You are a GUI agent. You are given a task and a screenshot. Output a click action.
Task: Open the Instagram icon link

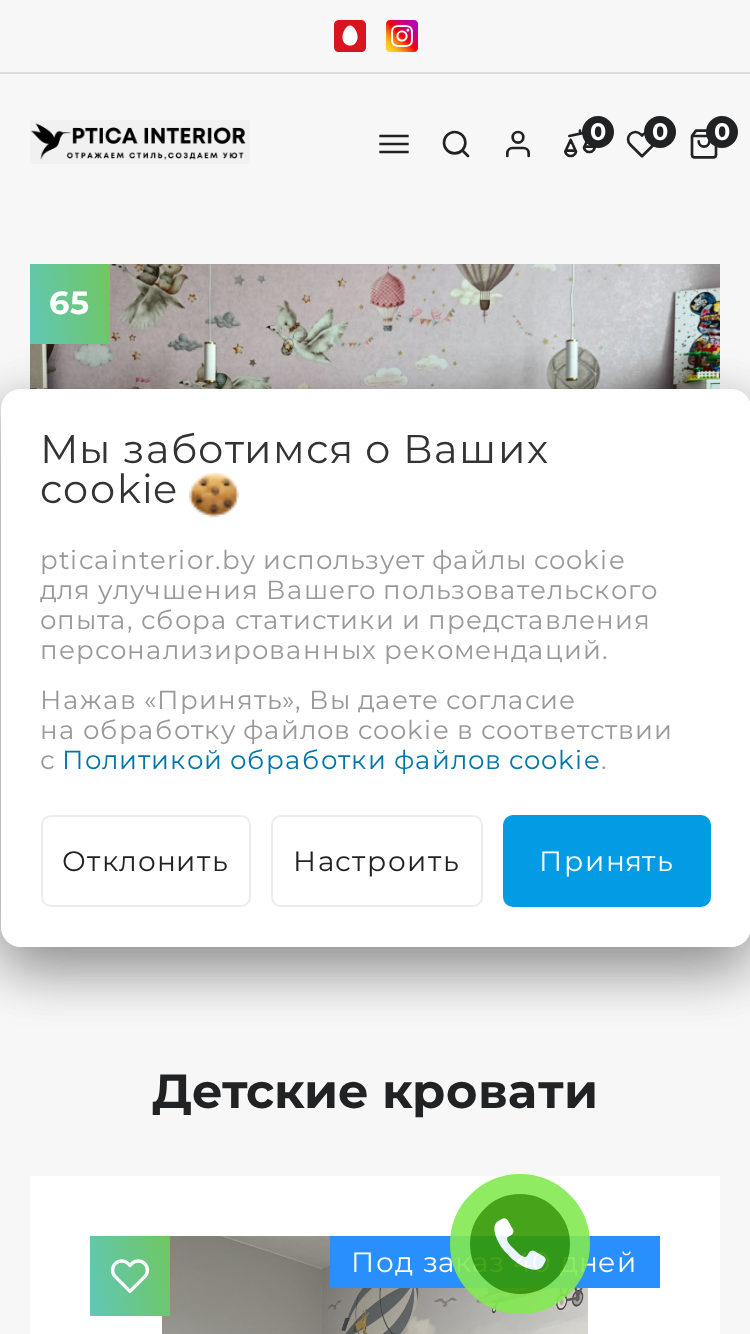[402, 36]
